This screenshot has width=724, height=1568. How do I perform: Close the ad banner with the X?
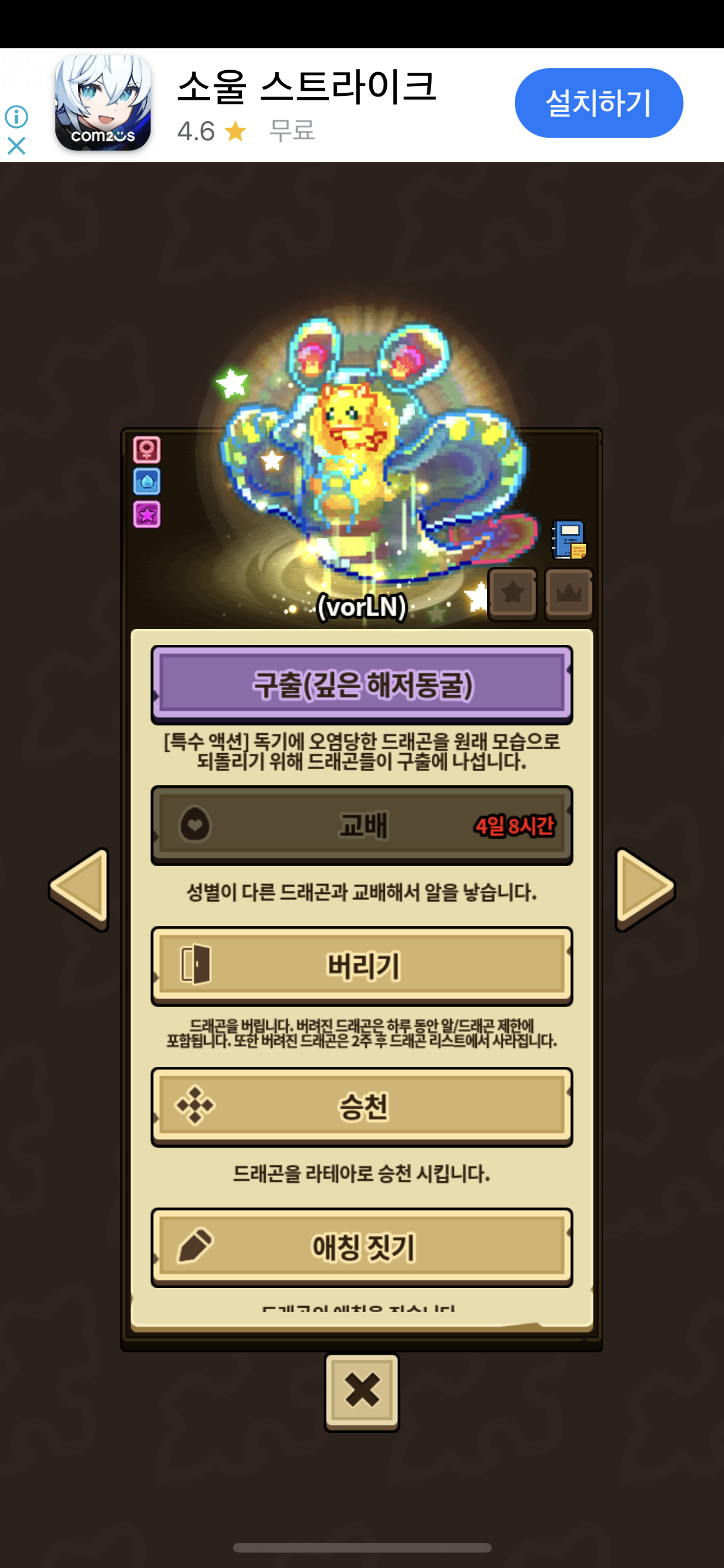click(16, 145)
